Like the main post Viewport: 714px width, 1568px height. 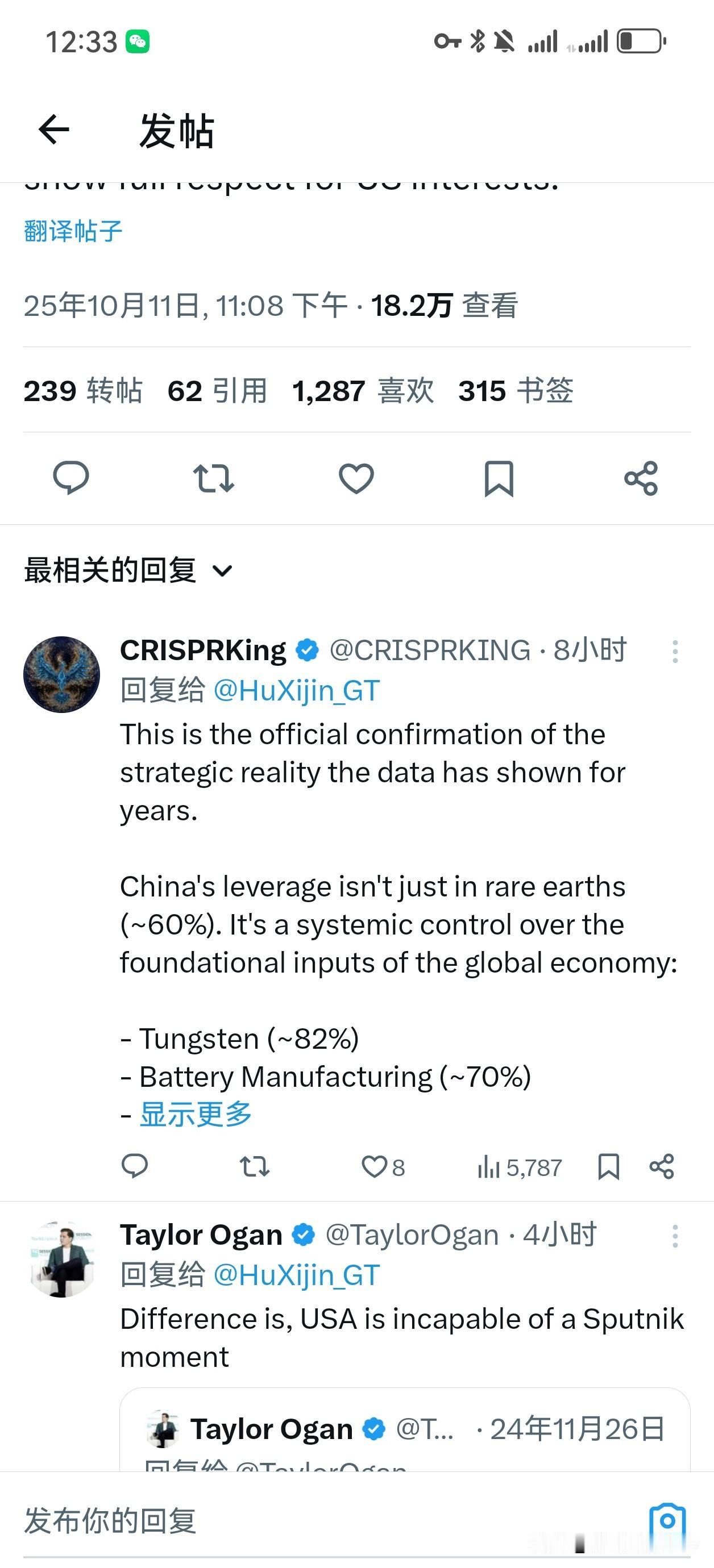(356, 478)
